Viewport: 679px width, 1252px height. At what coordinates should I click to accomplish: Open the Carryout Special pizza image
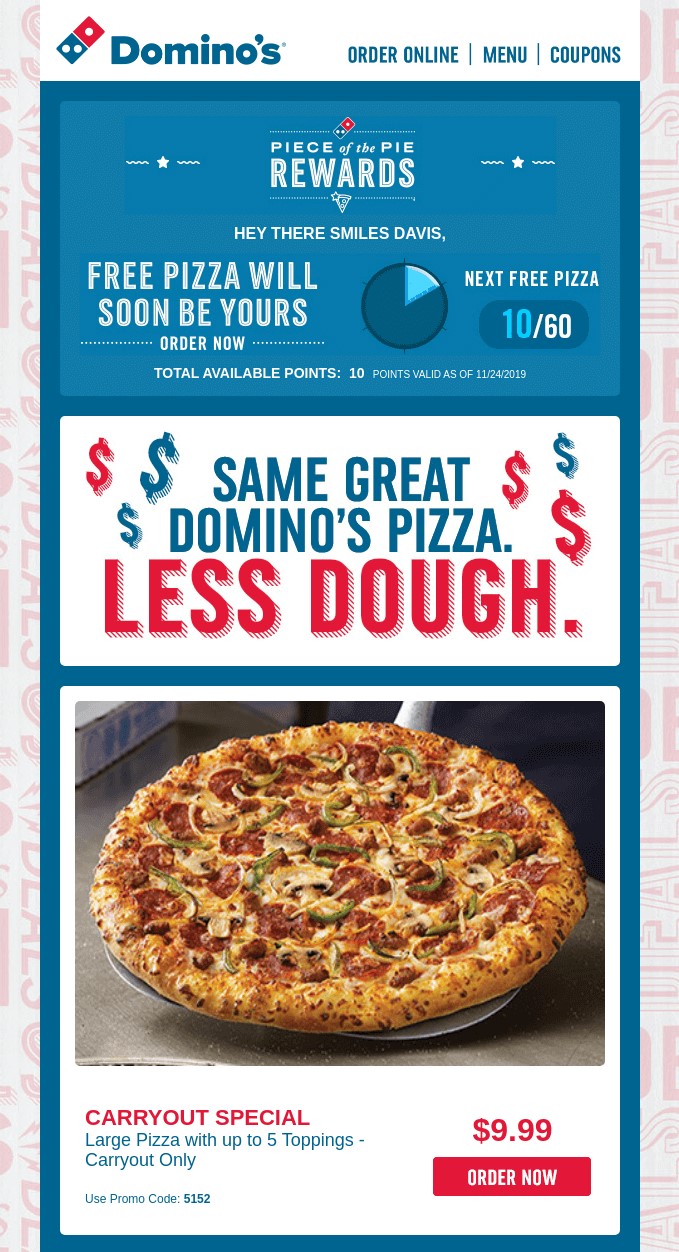coord(340,883)
